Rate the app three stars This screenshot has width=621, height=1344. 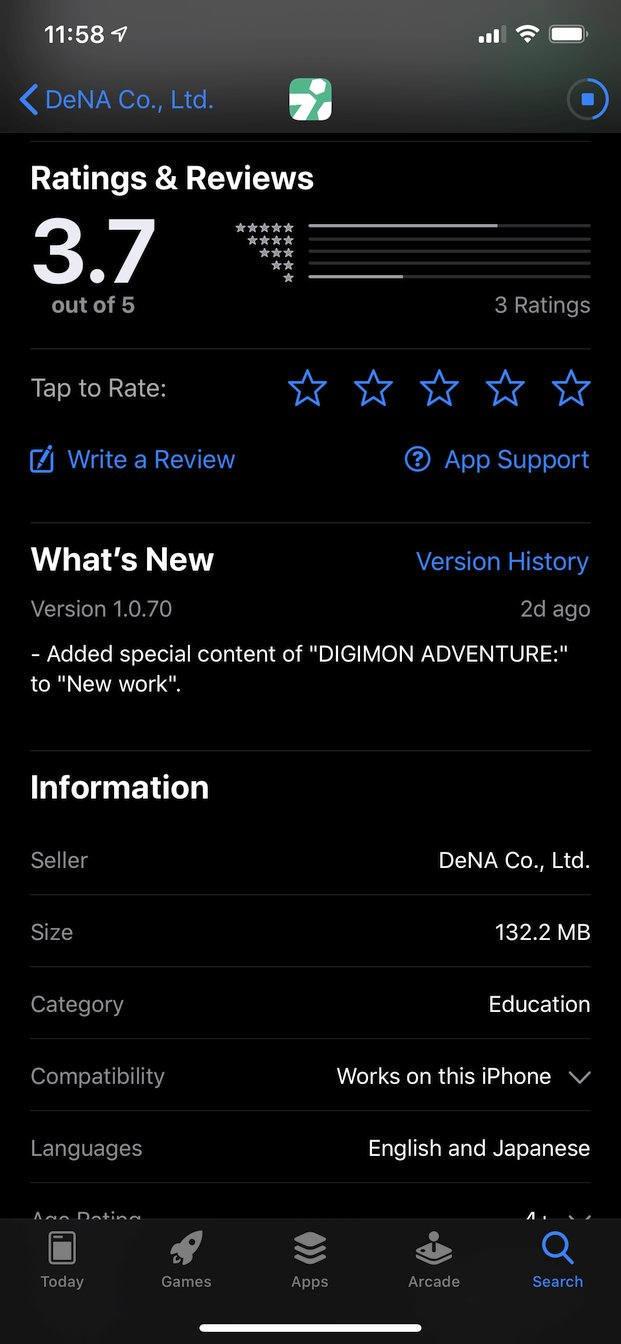click(x=439, y=388)
